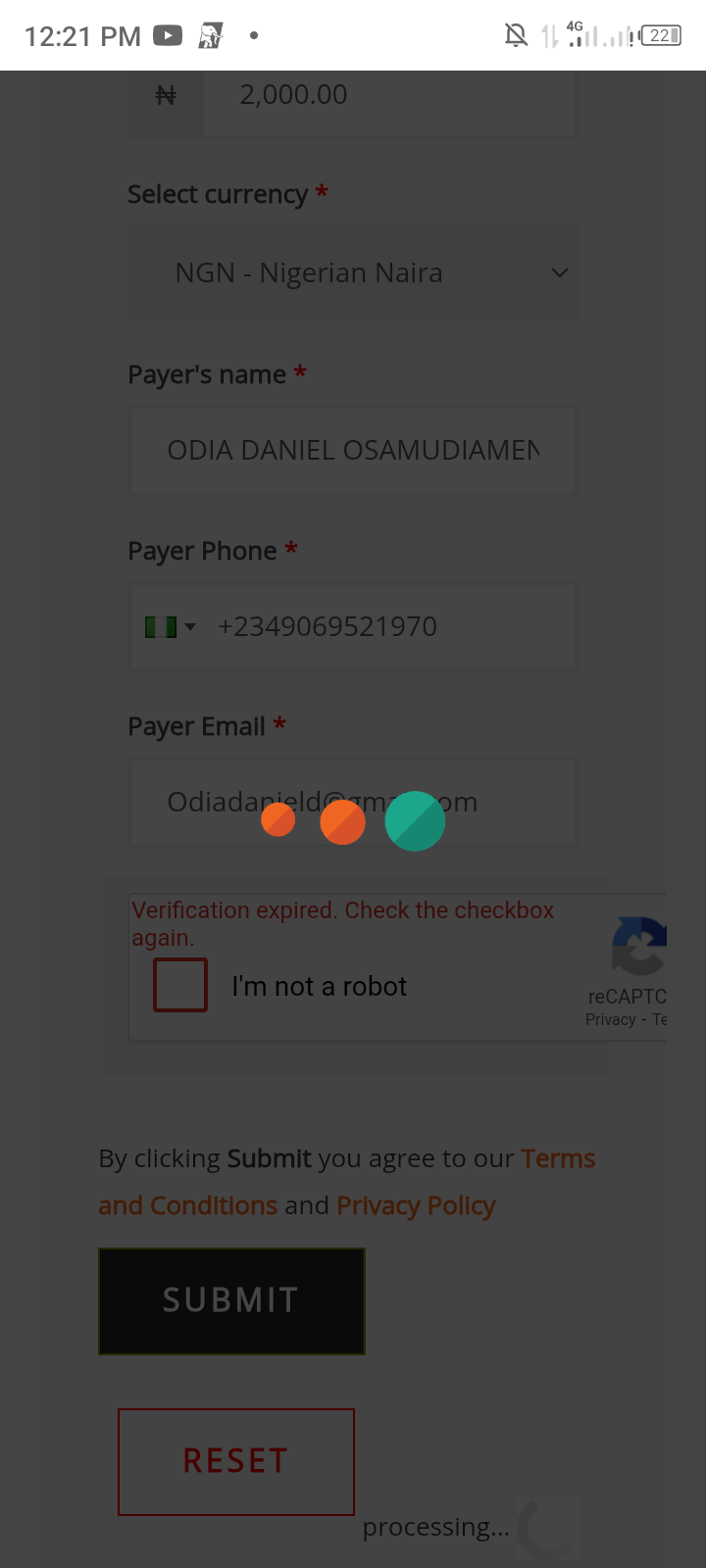Reset the form fields

[x=235, y=1461]
